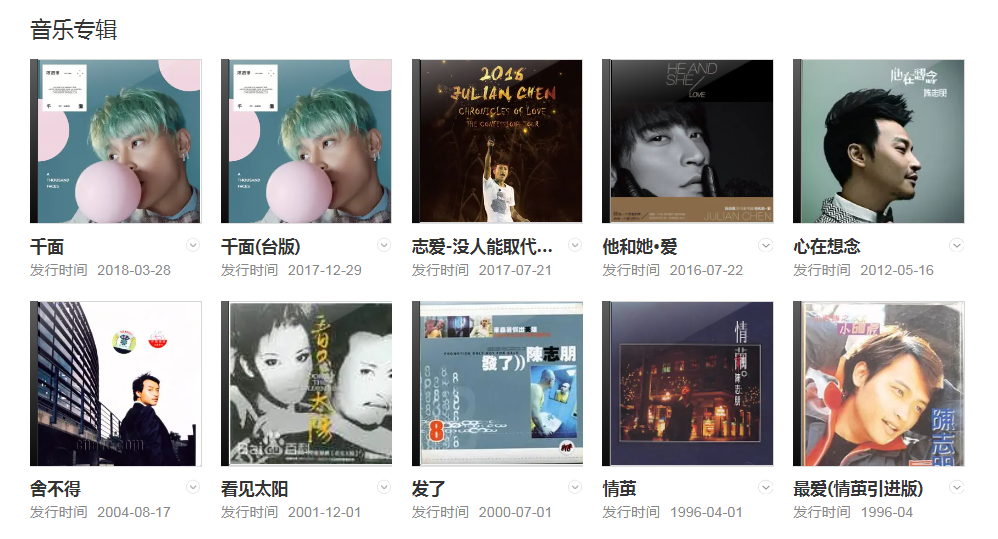The image size is (998, 539).
Task: Expand the arrow beside 发了
Action: pos(575,487)
